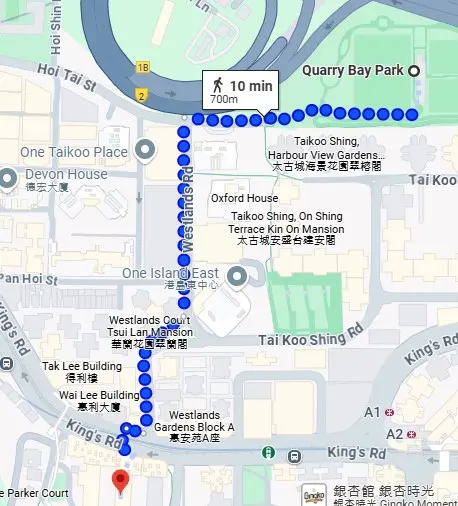The image size is (458, 506).
Task: Select MTR exit A1 marker
Action: pos(389,413)
